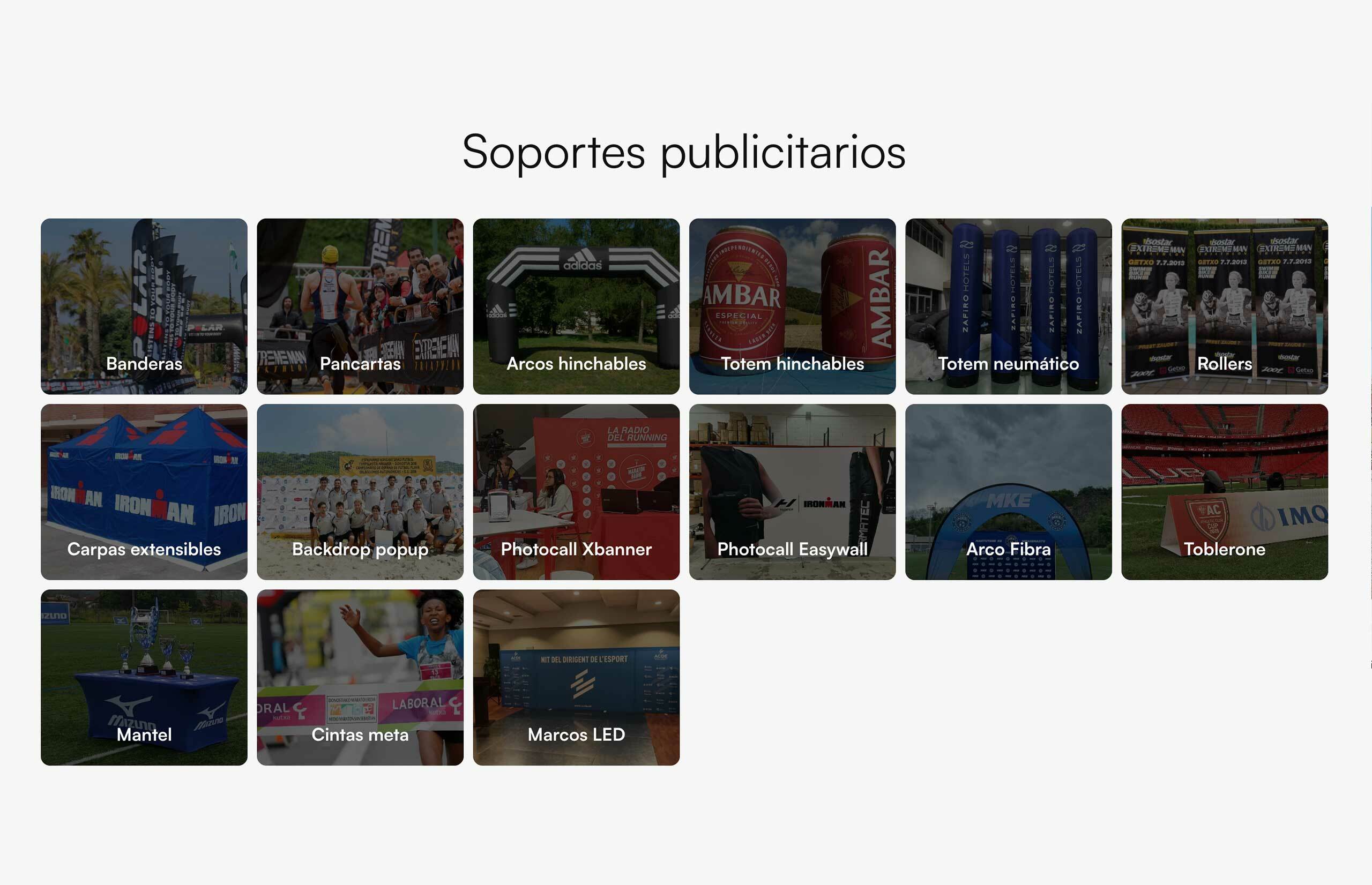Choose the Backdrop popup tile

pos(360,492)
